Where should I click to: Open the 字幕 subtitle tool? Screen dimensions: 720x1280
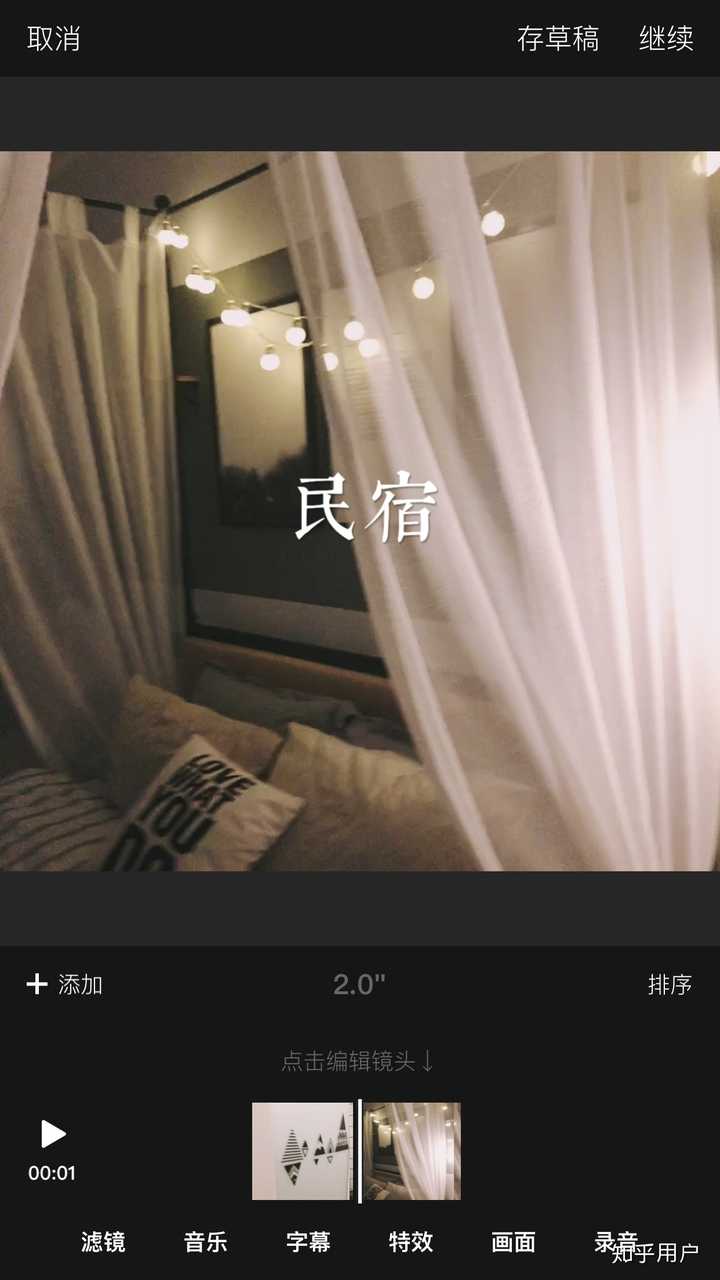308,1242
